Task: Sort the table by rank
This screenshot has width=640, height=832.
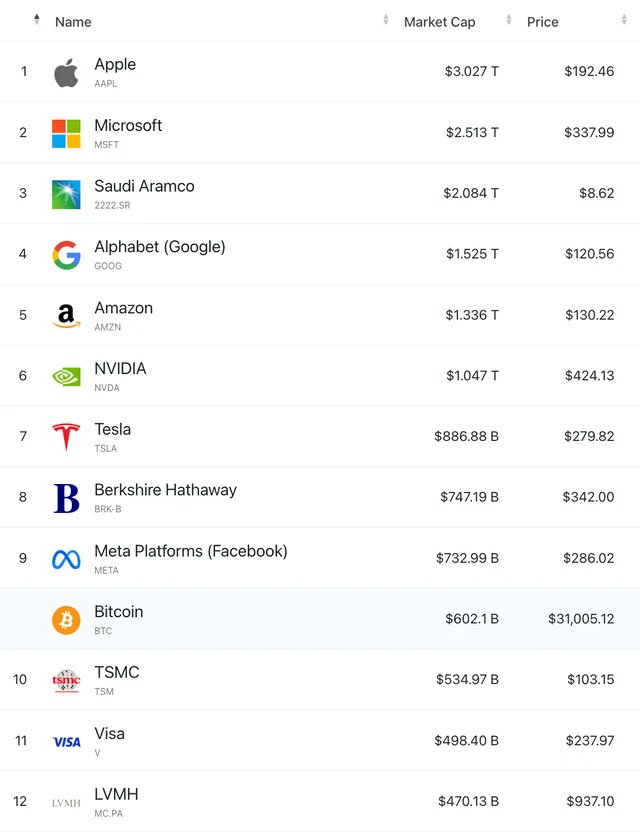Action: pos(37,20)
